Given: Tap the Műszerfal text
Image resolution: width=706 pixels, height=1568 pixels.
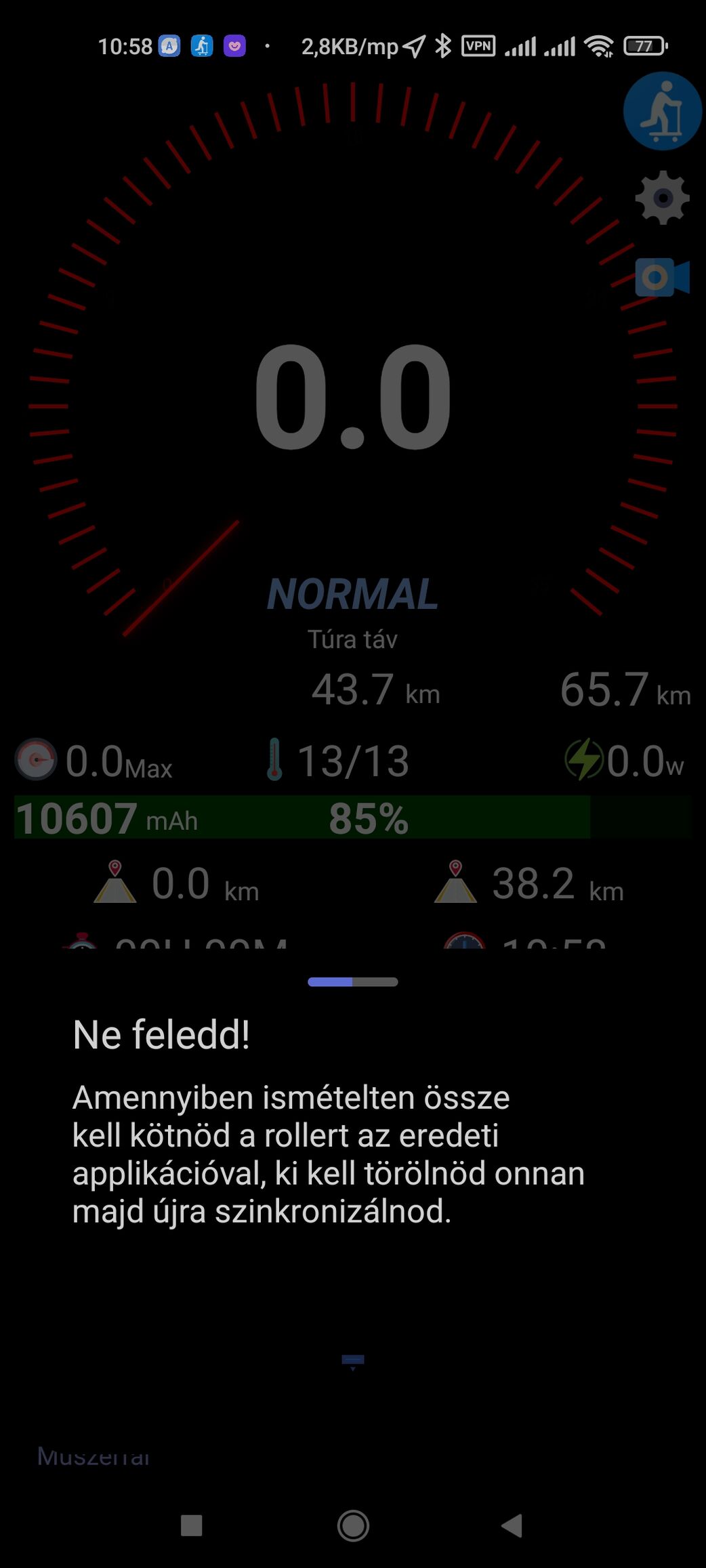Looking at the screenshot, I should click(x=94, y=1456).
